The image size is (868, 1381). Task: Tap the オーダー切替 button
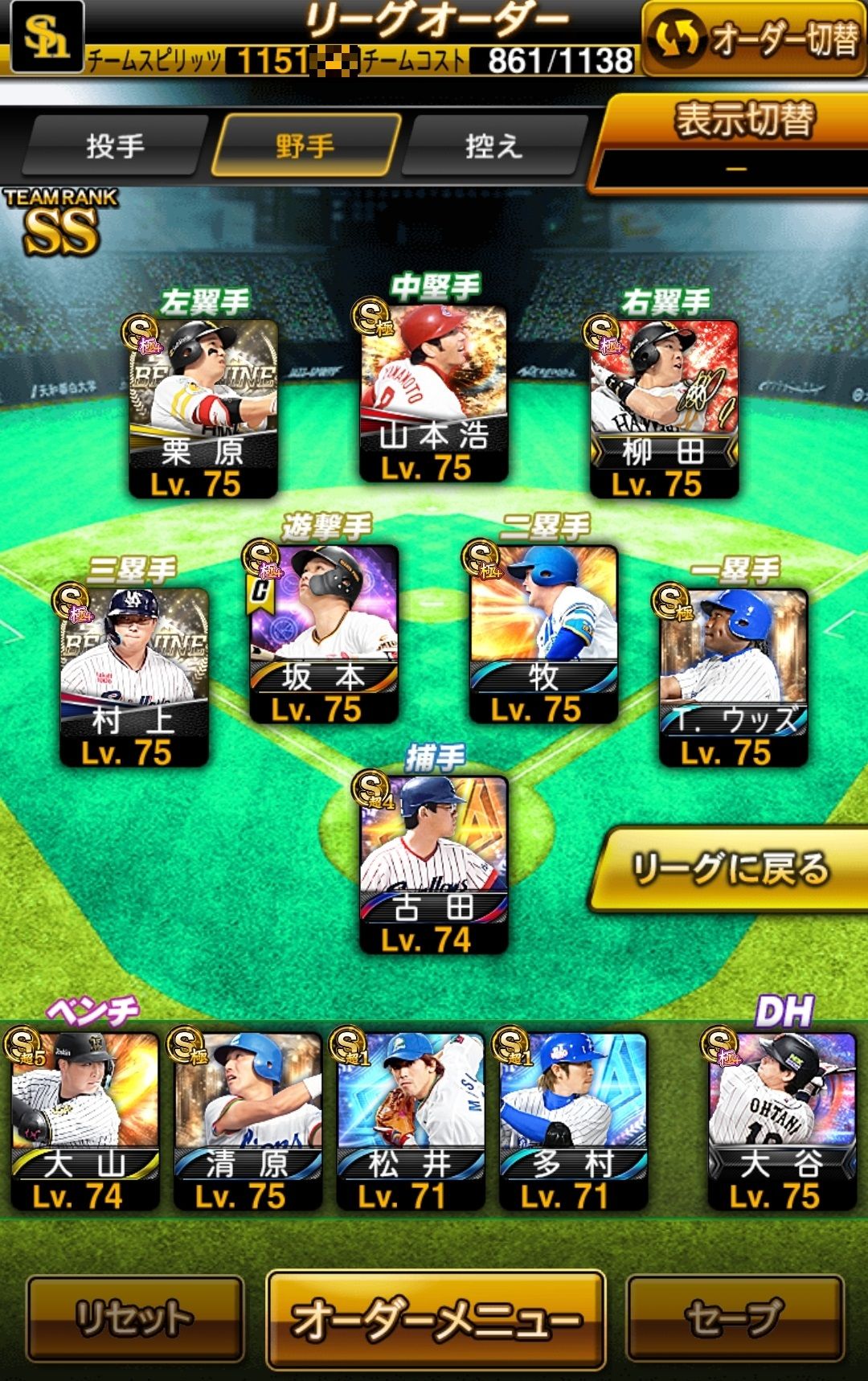coord(755,39)
